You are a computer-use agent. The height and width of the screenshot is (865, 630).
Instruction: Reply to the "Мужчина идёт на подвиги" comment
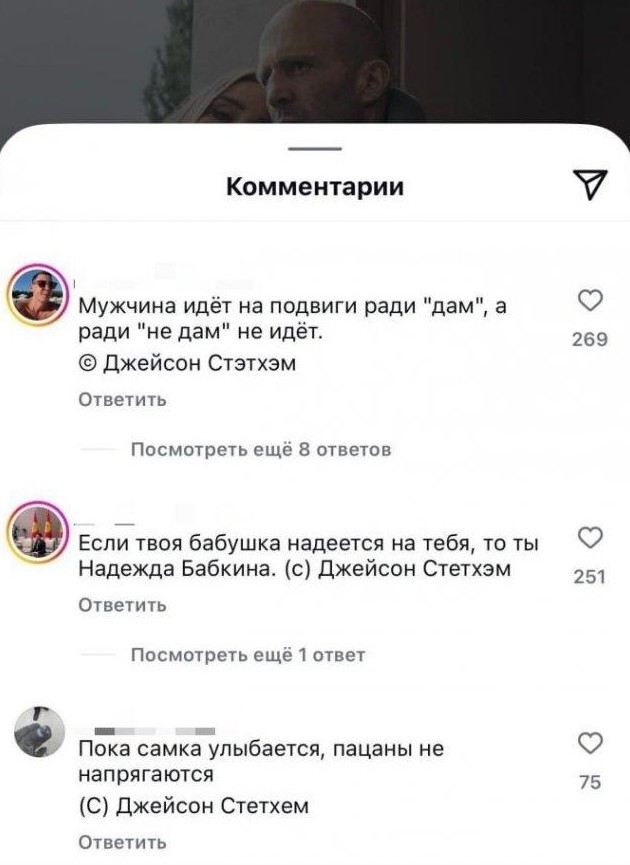(x=122, y=400)
